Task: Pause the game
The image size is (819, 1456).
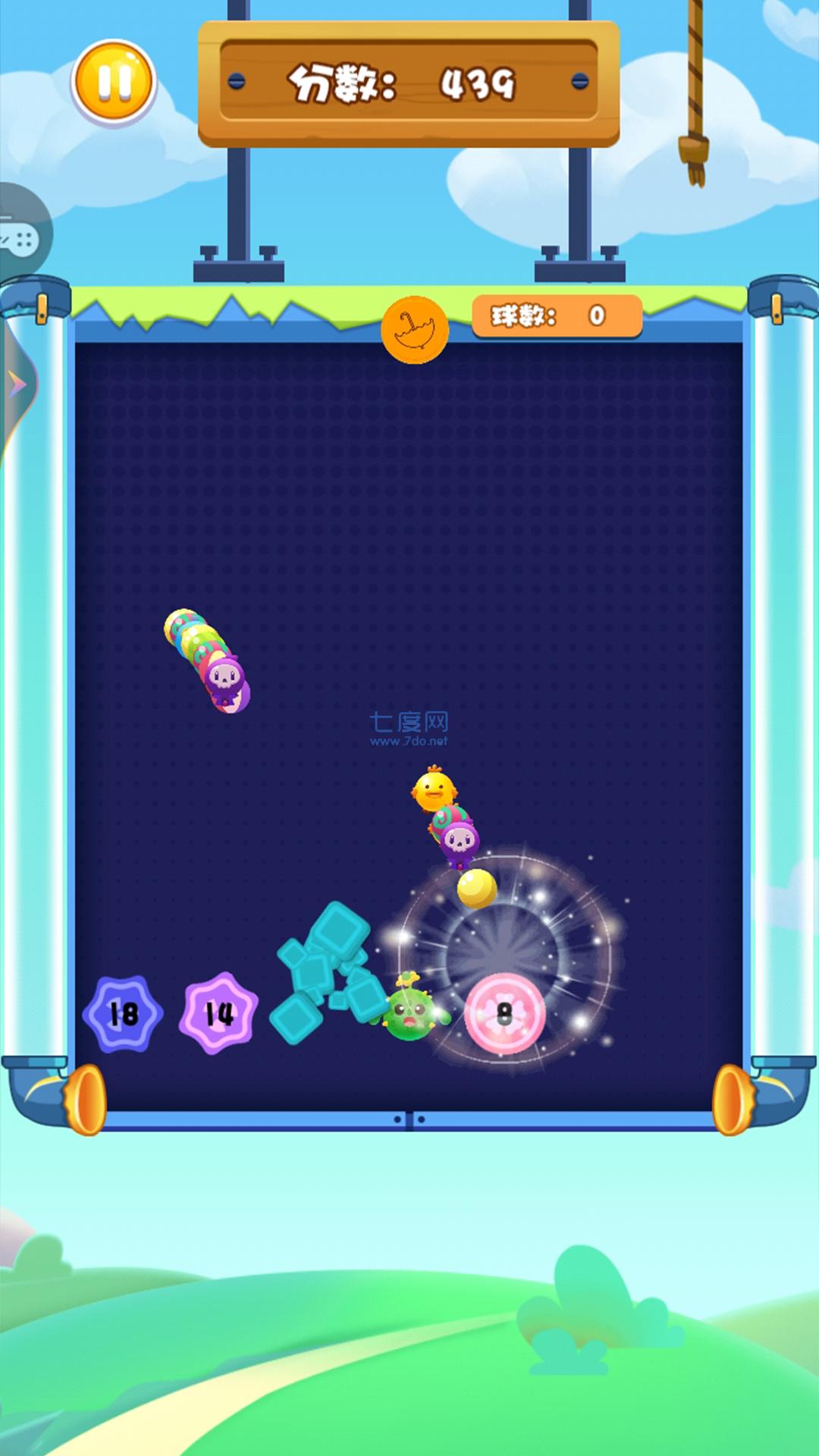Action: tap(114, 82)
